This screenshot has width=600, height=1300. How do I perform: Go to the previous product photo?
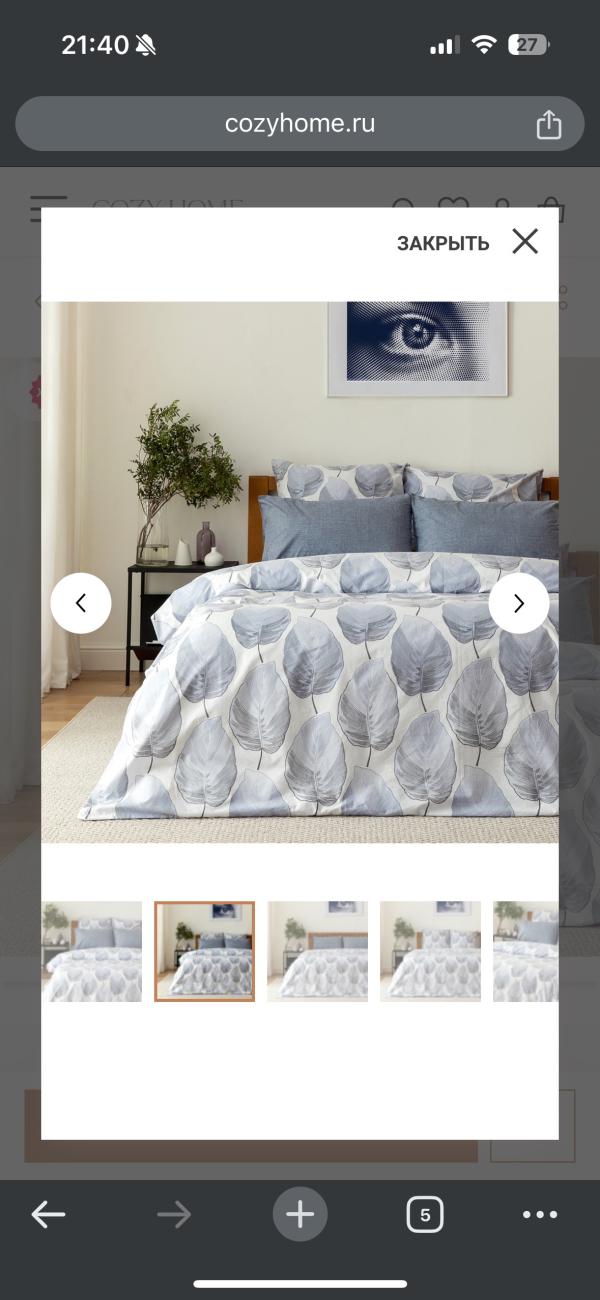(x=81, y=603)
